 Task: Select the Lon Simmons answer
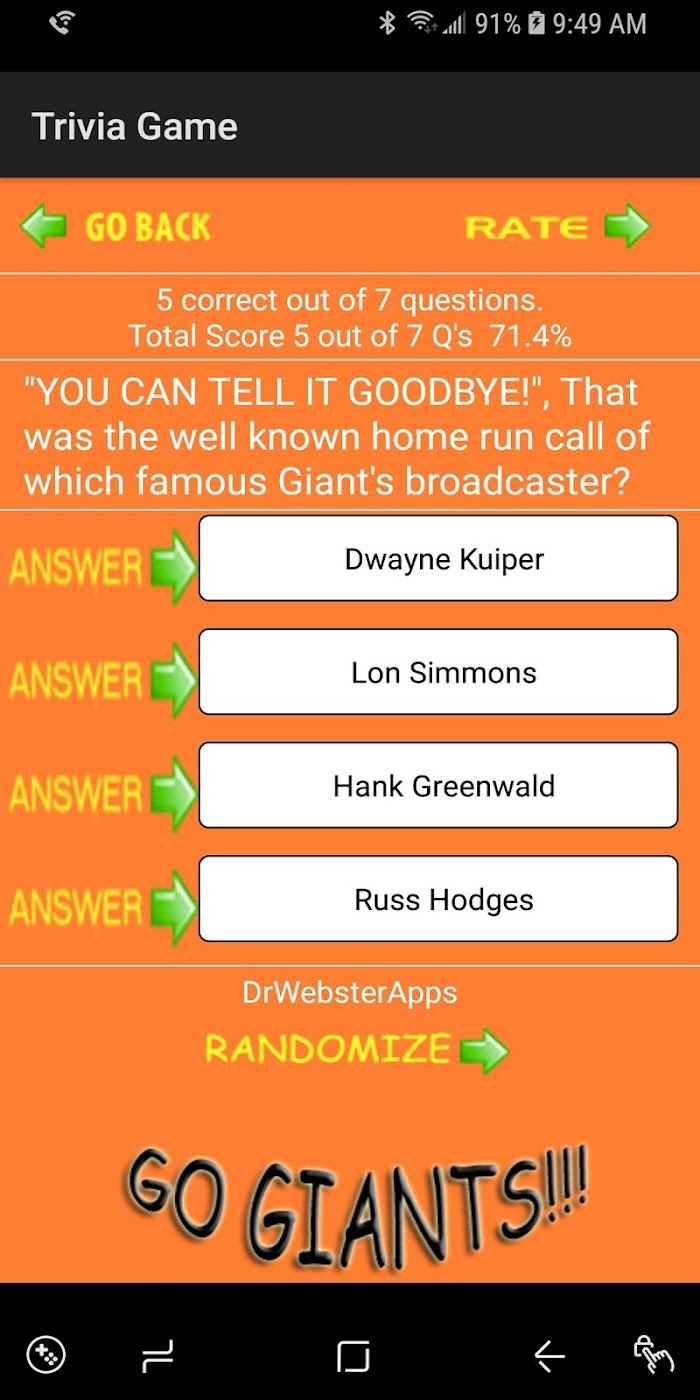pos(438,672)
